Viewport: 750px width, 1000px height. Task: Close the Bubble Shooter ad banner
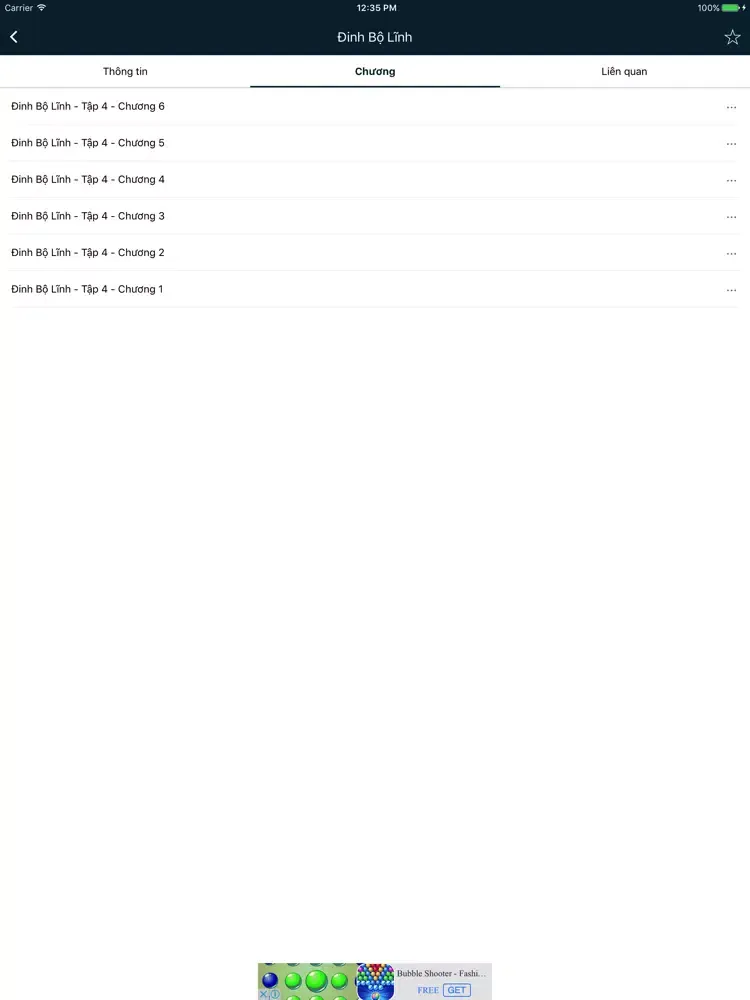264,994
